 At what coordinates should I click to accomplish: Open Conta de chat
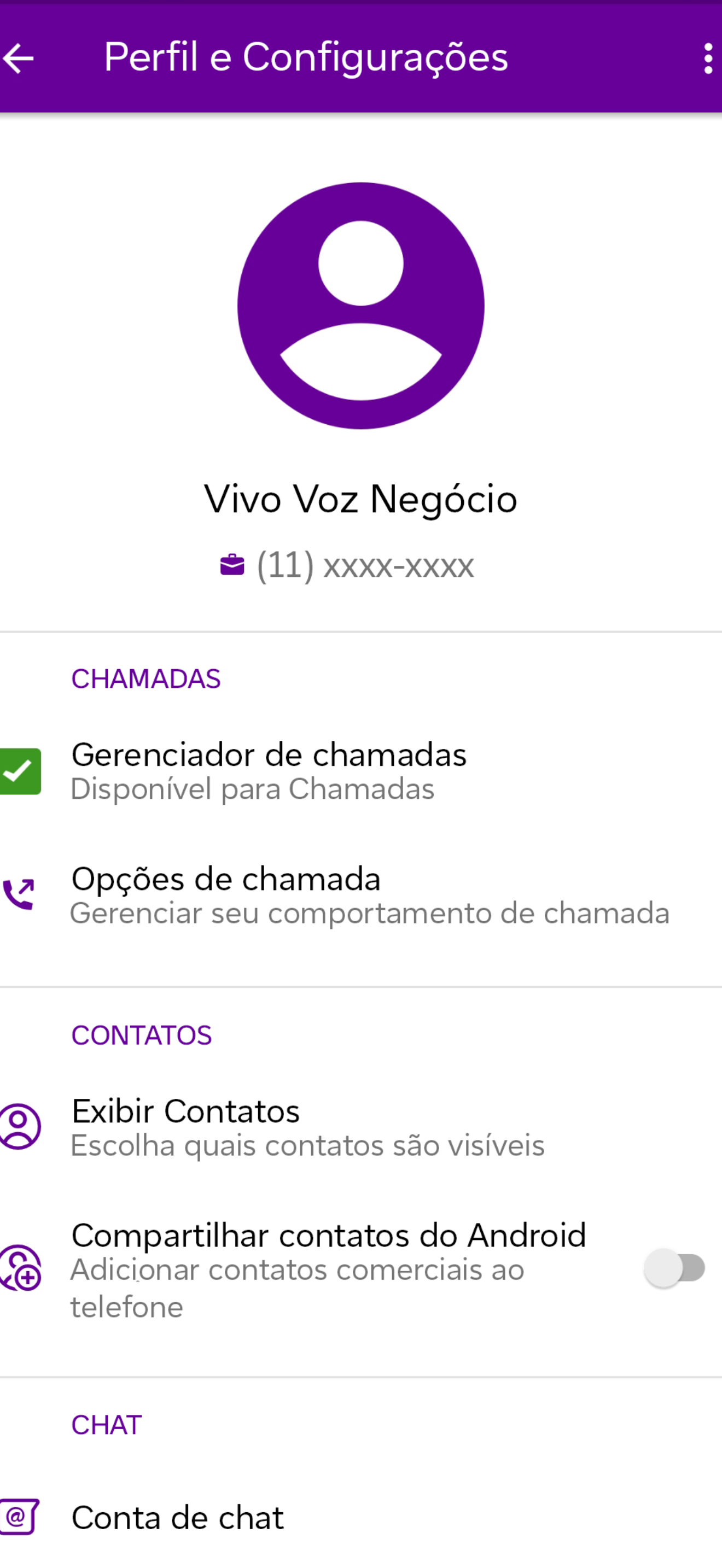click(361, 1517)
